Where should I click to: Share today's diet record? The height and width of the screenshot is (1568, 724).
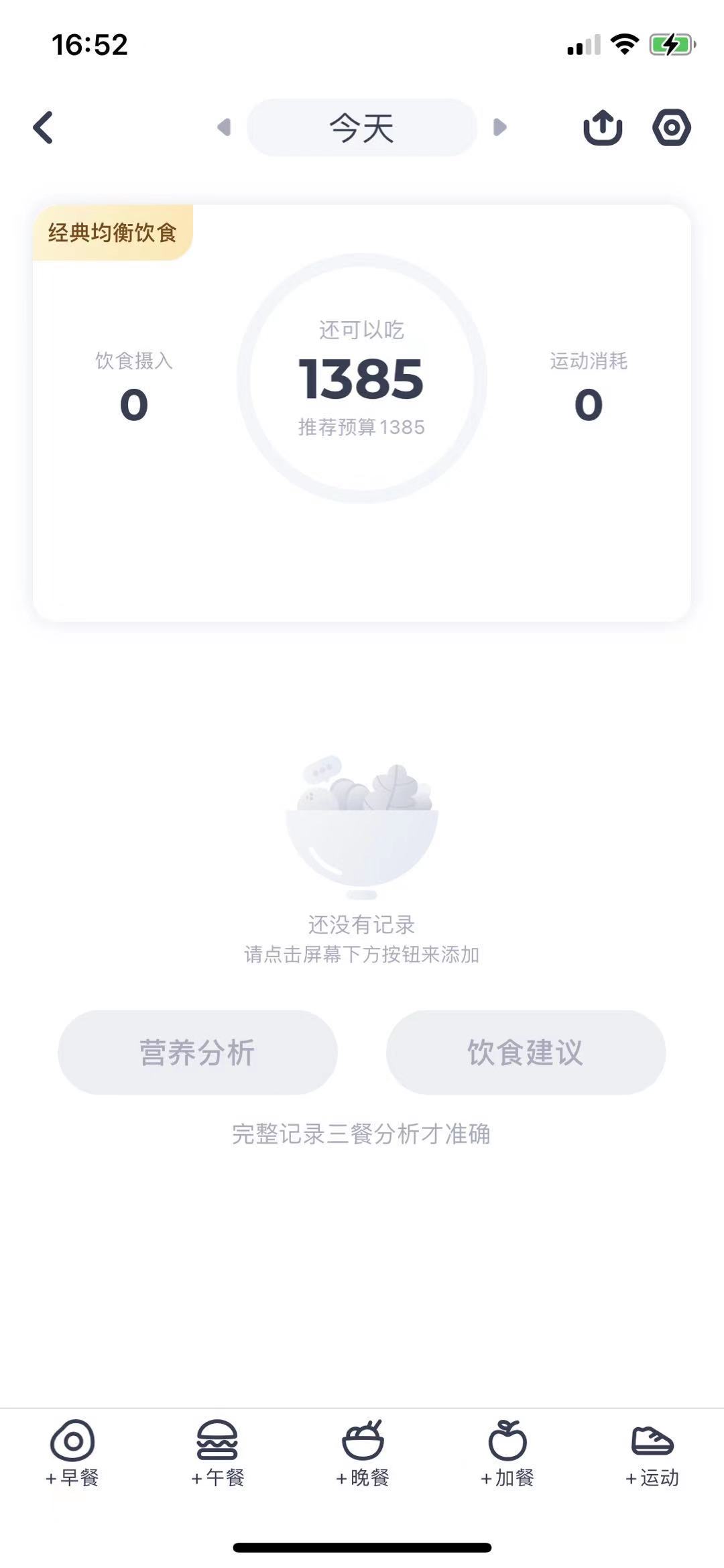pyautogui.click(x=603, y=127)
